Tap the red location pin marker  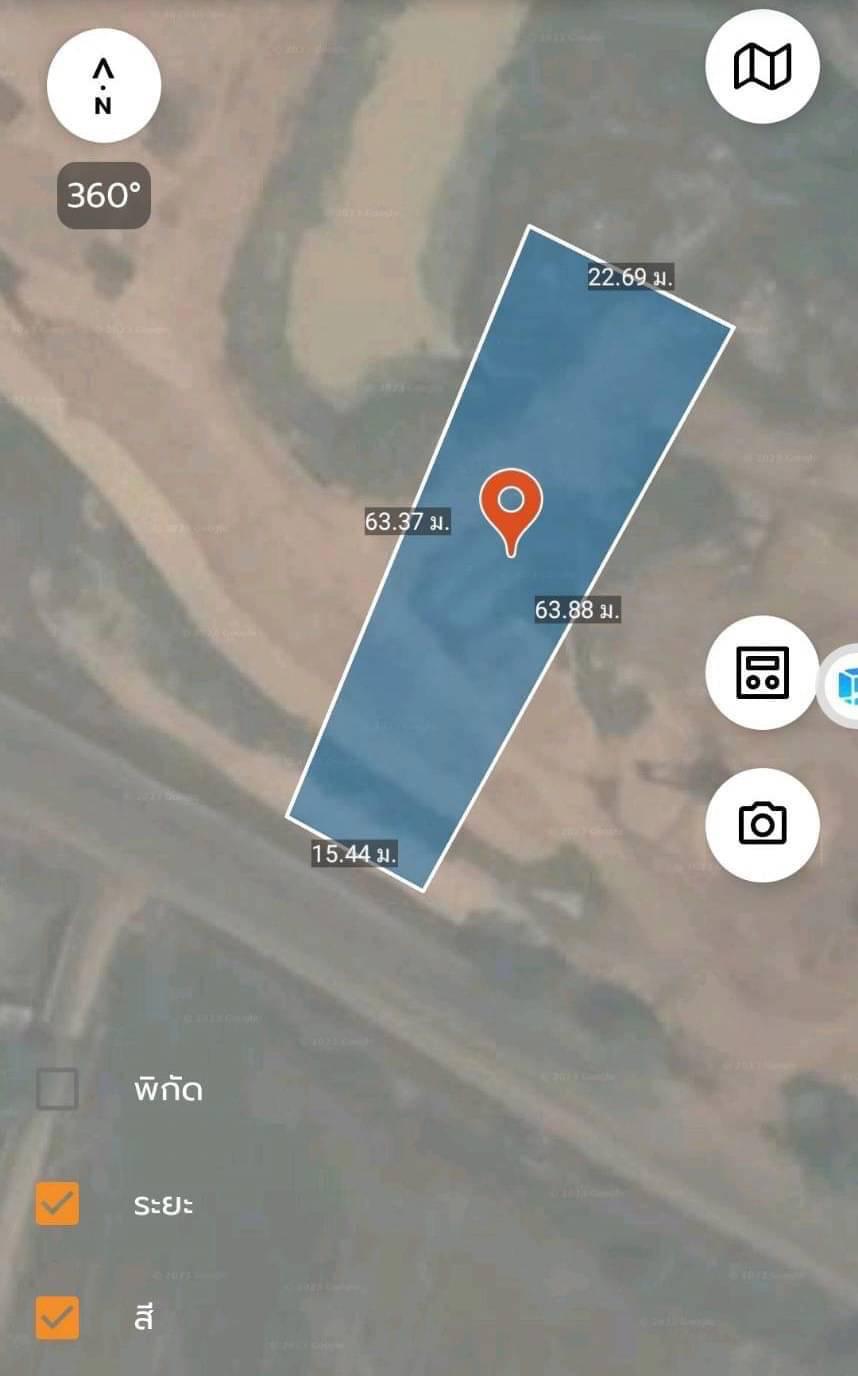(511, 511)
